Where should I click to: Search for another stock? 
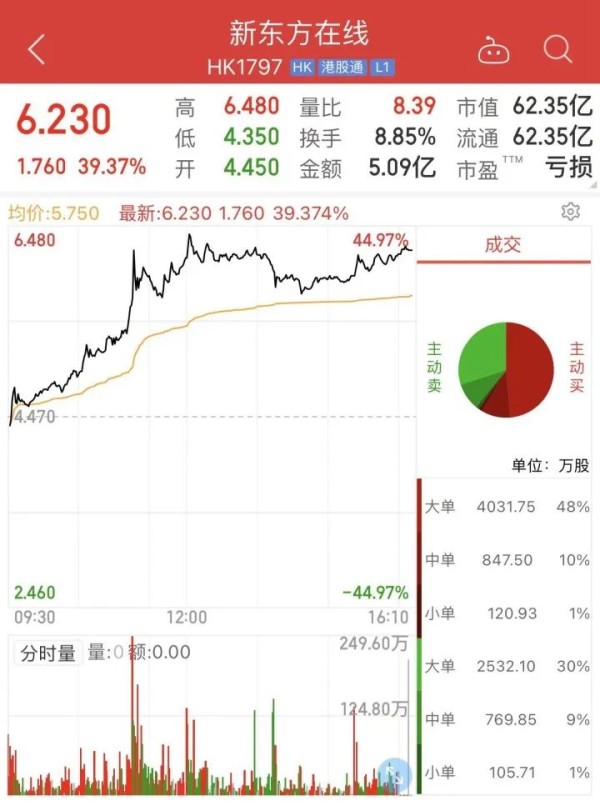point(557,48)
